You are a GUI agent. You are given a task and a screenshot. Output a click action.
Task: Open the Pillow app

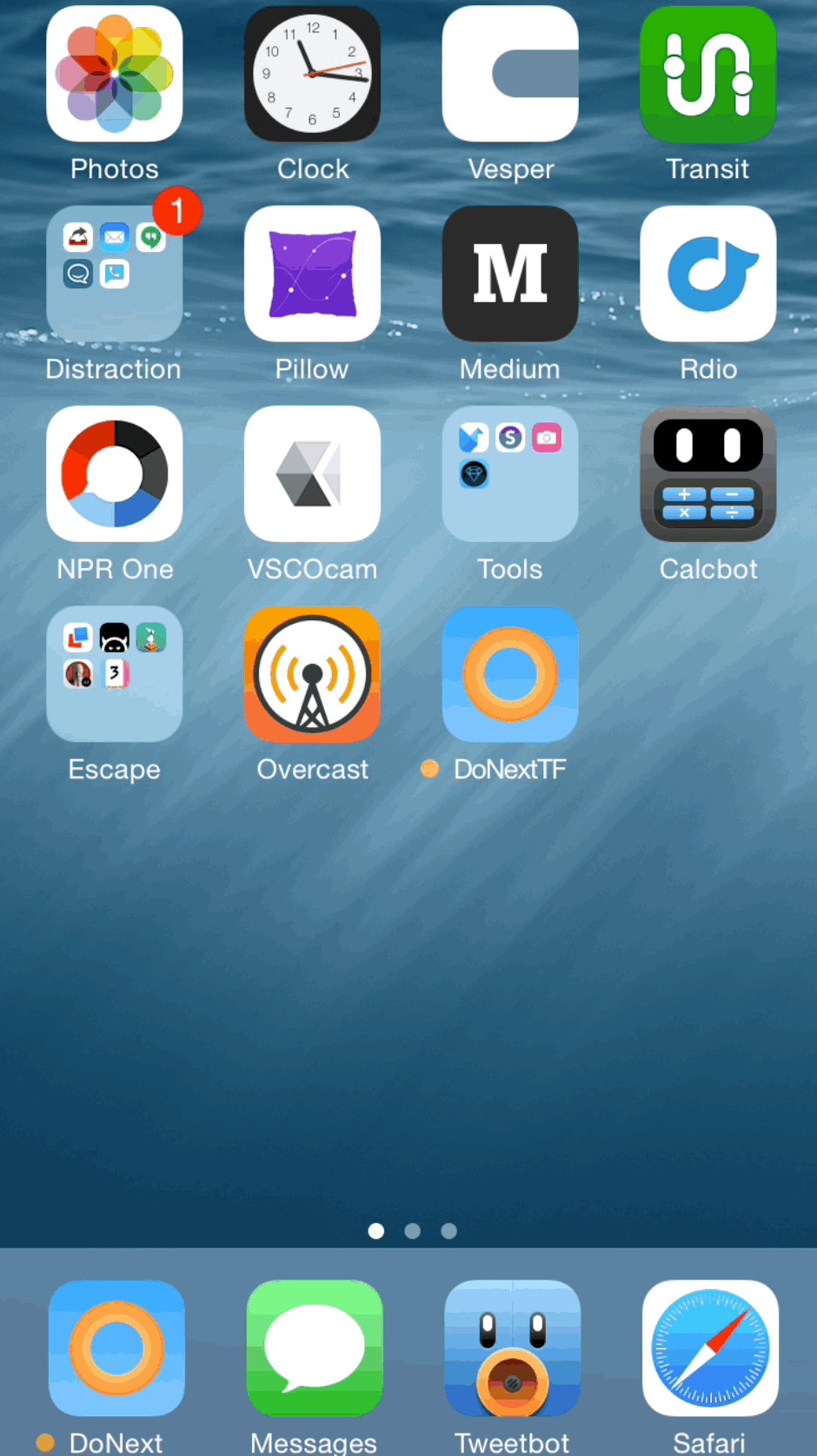(x=313, y=275)
